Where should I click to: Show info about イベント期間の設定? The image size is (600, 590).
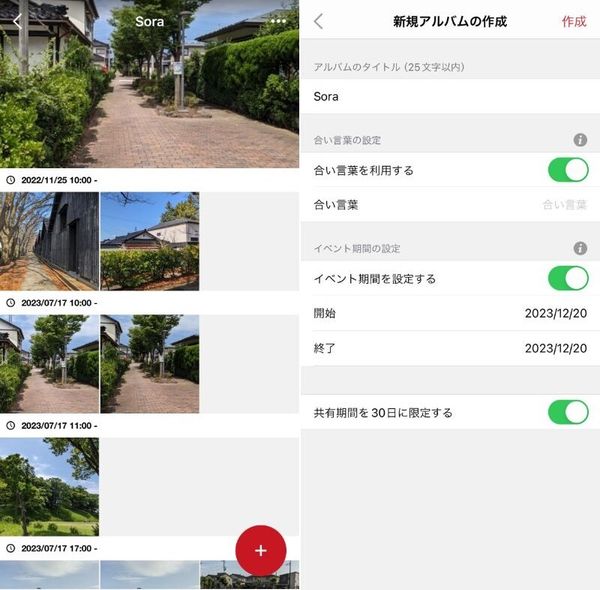pyautogui.click(x=580, y=248)
